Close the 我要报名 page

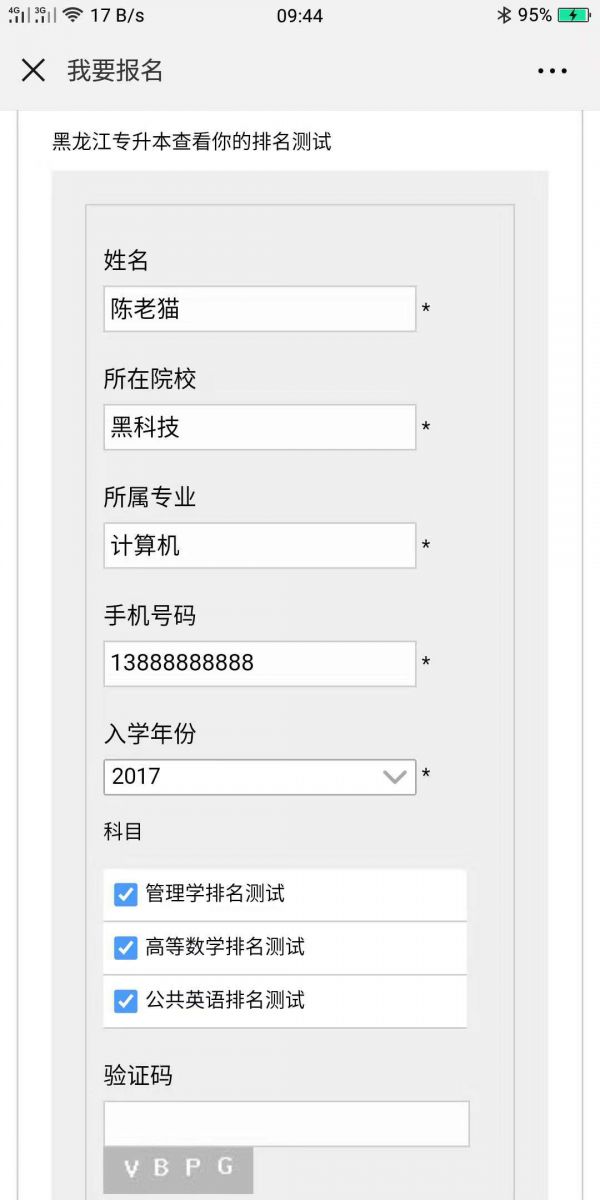pyautogui.click(x=33, y=70)
